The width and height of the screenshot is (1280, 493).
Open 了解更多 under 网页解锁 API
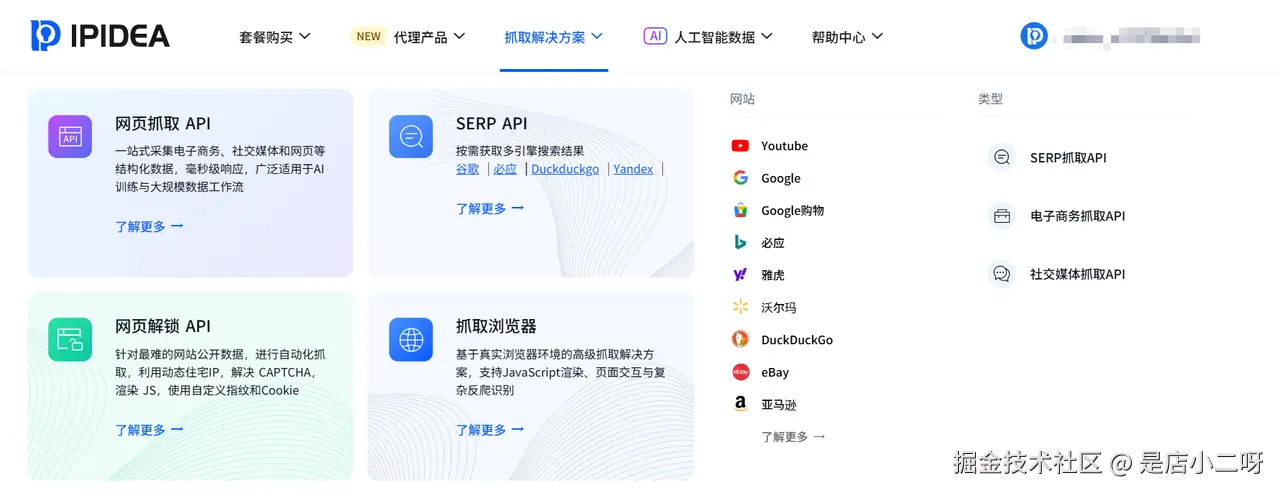click(x=149, y=430)
